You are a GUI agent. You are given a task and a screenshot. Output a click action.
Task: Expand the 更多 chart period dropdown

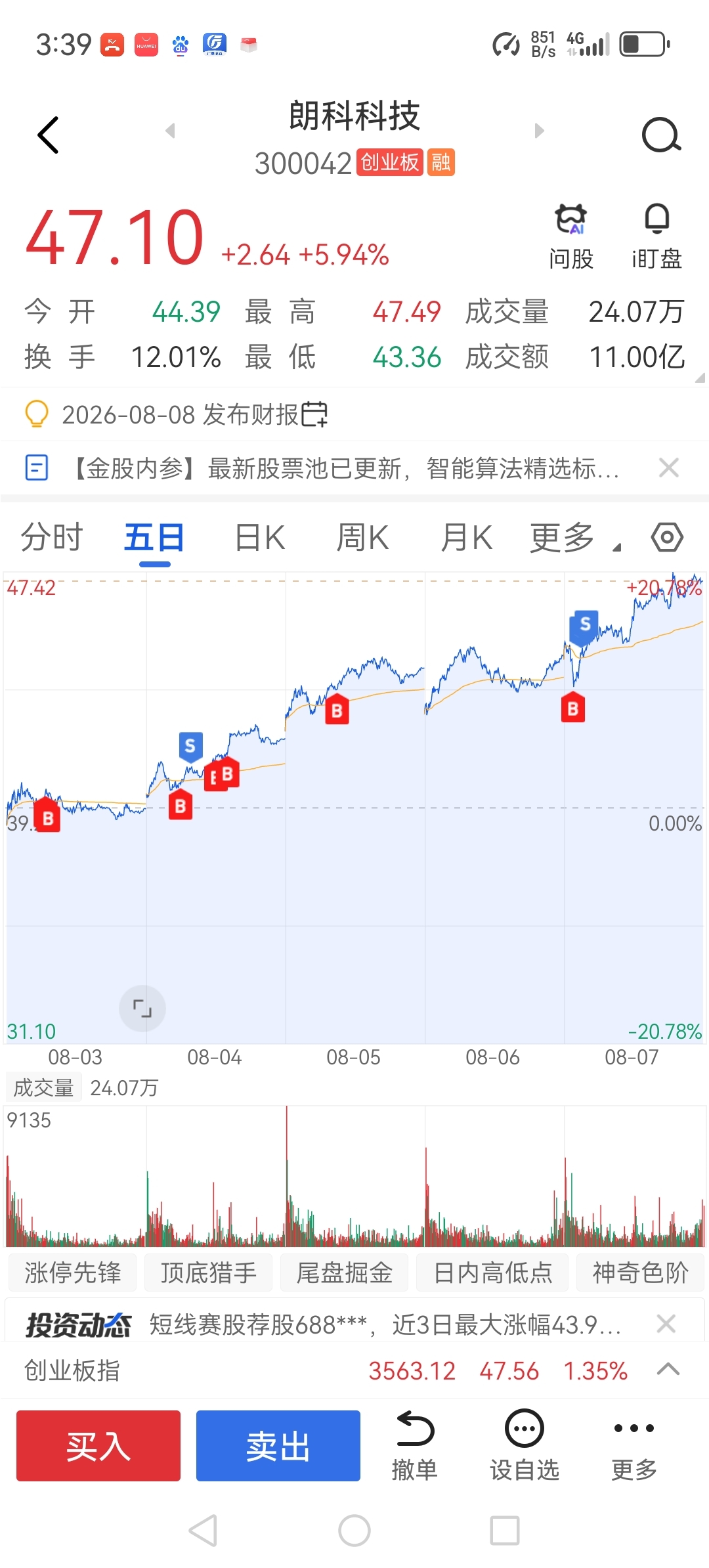tap(575, 538)
